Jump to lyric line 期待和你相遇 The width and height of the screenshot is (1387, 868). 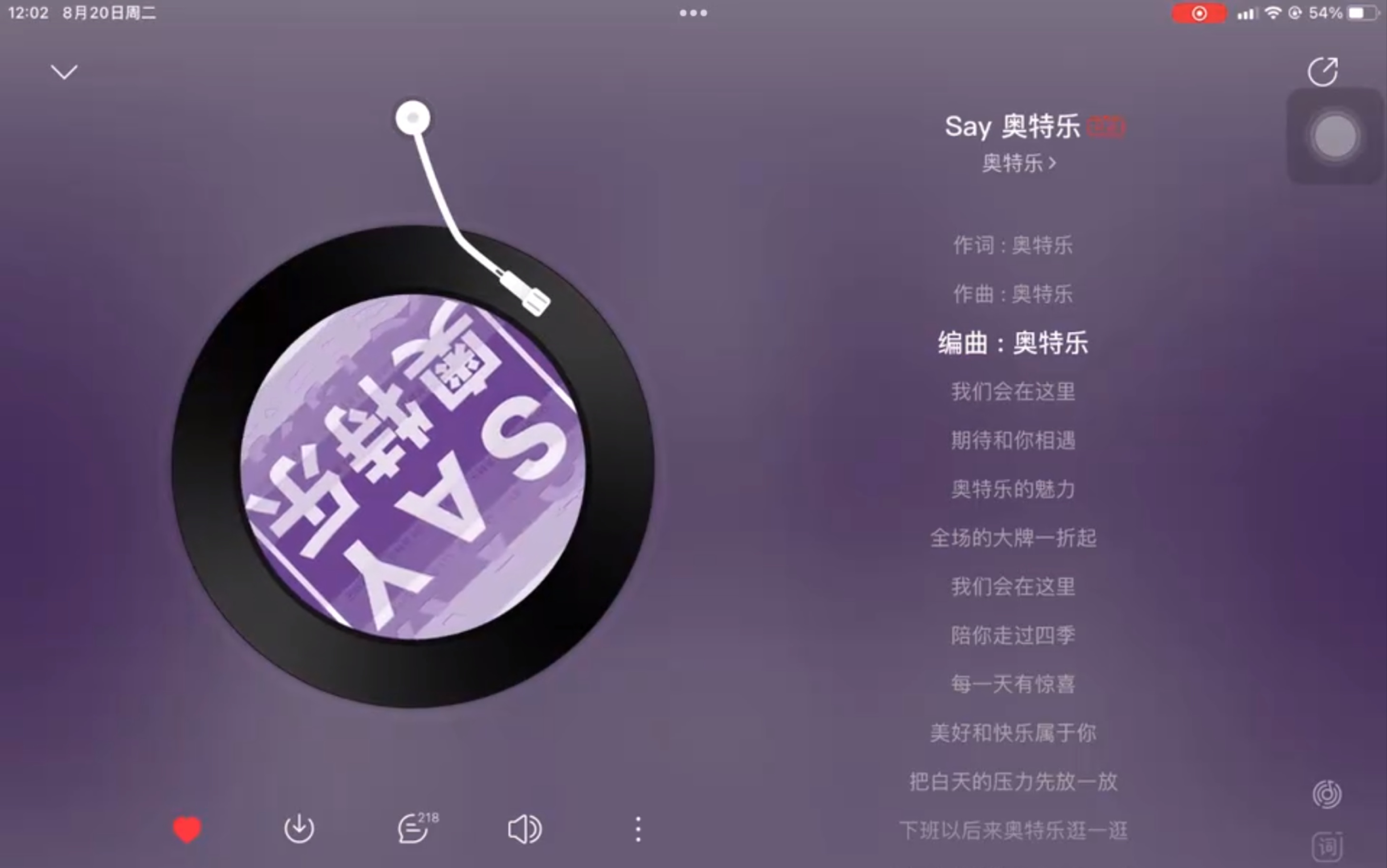point(1013,441)
